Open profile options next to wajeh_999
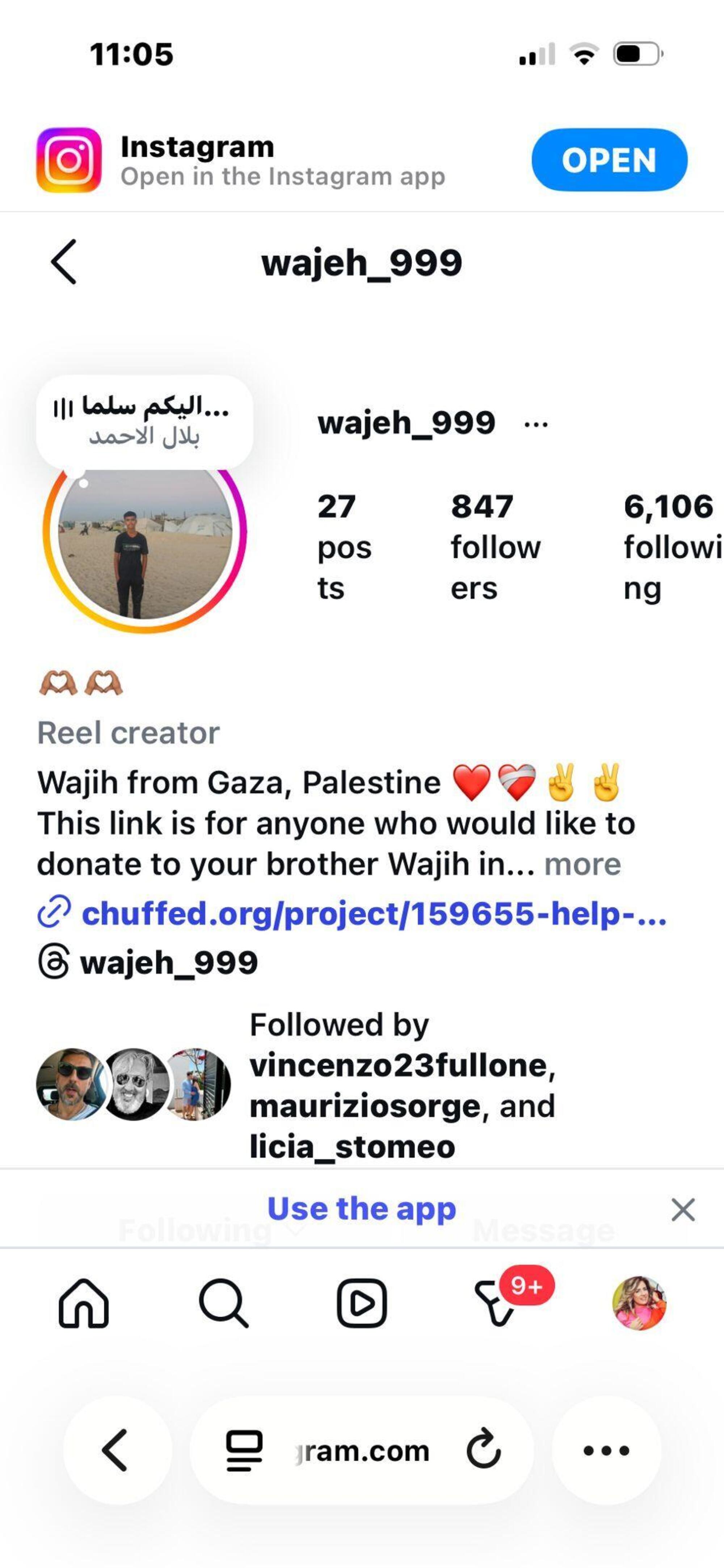This screenshot has height=1568, width=724. pyautogui.click(x=535, y=424)
